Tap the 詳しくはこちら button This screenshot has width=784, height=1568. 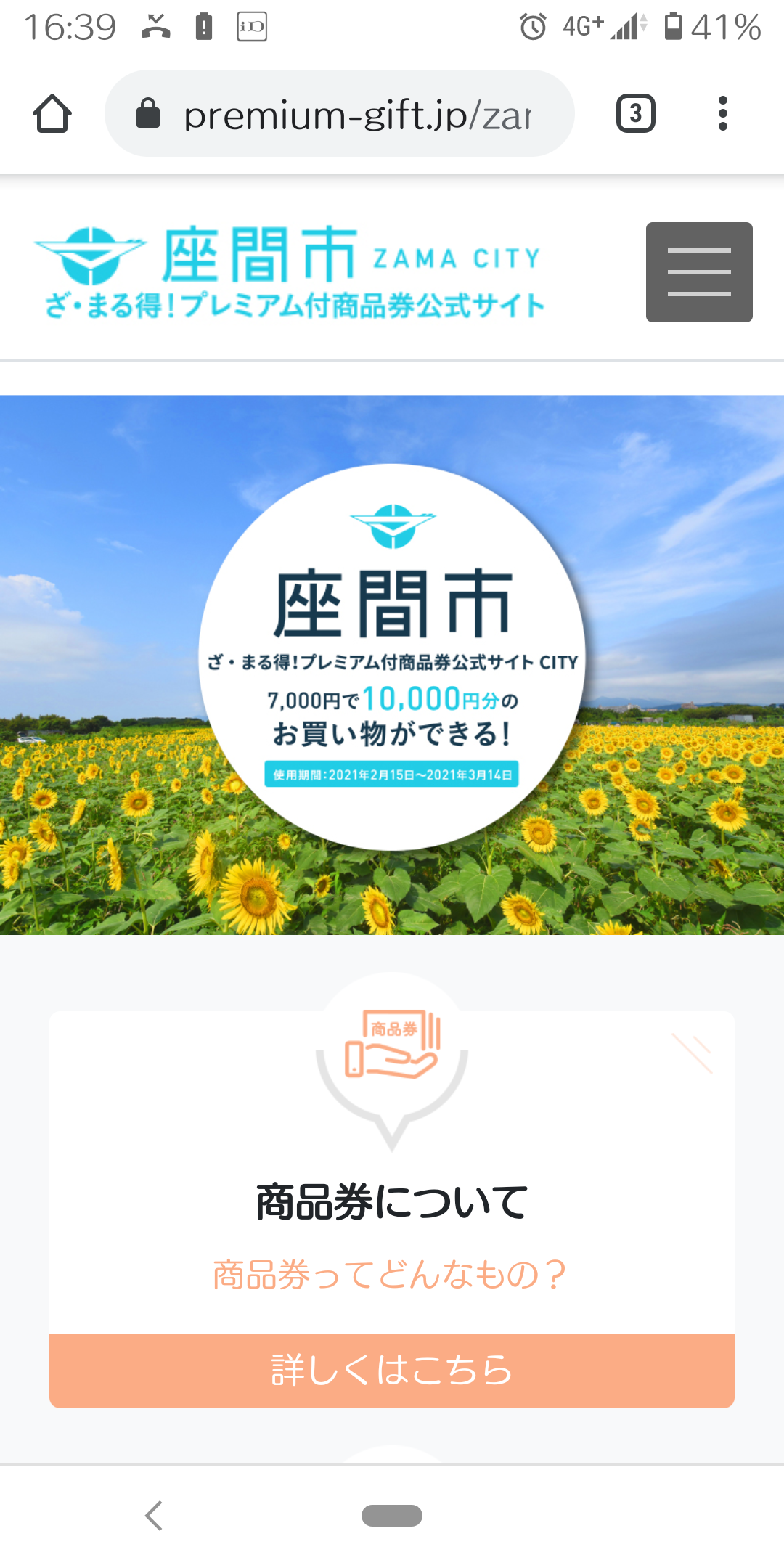[392, 1371]
